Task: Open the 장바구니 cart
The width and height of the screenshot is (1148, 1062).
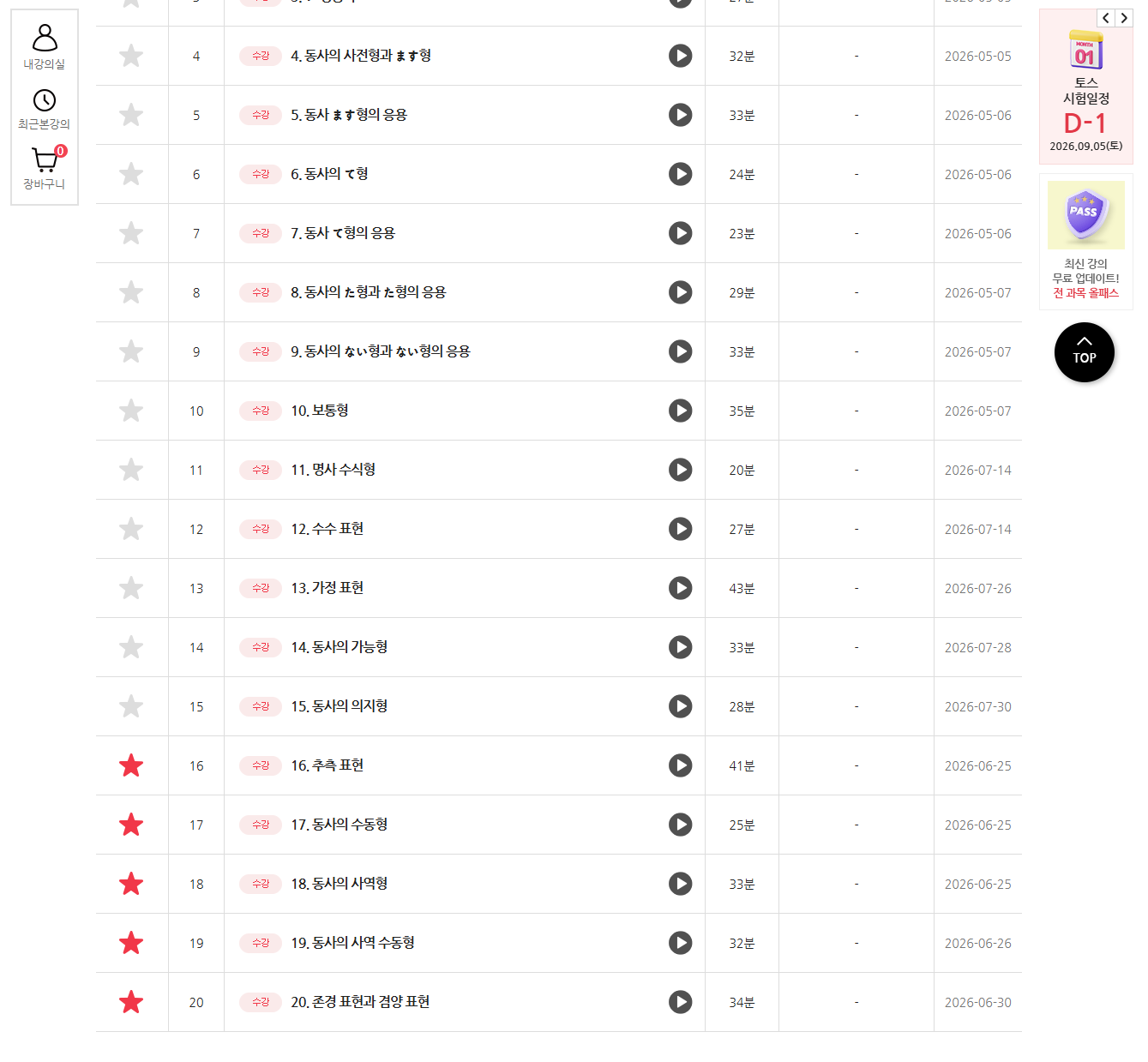Action: tap(45, 169)
